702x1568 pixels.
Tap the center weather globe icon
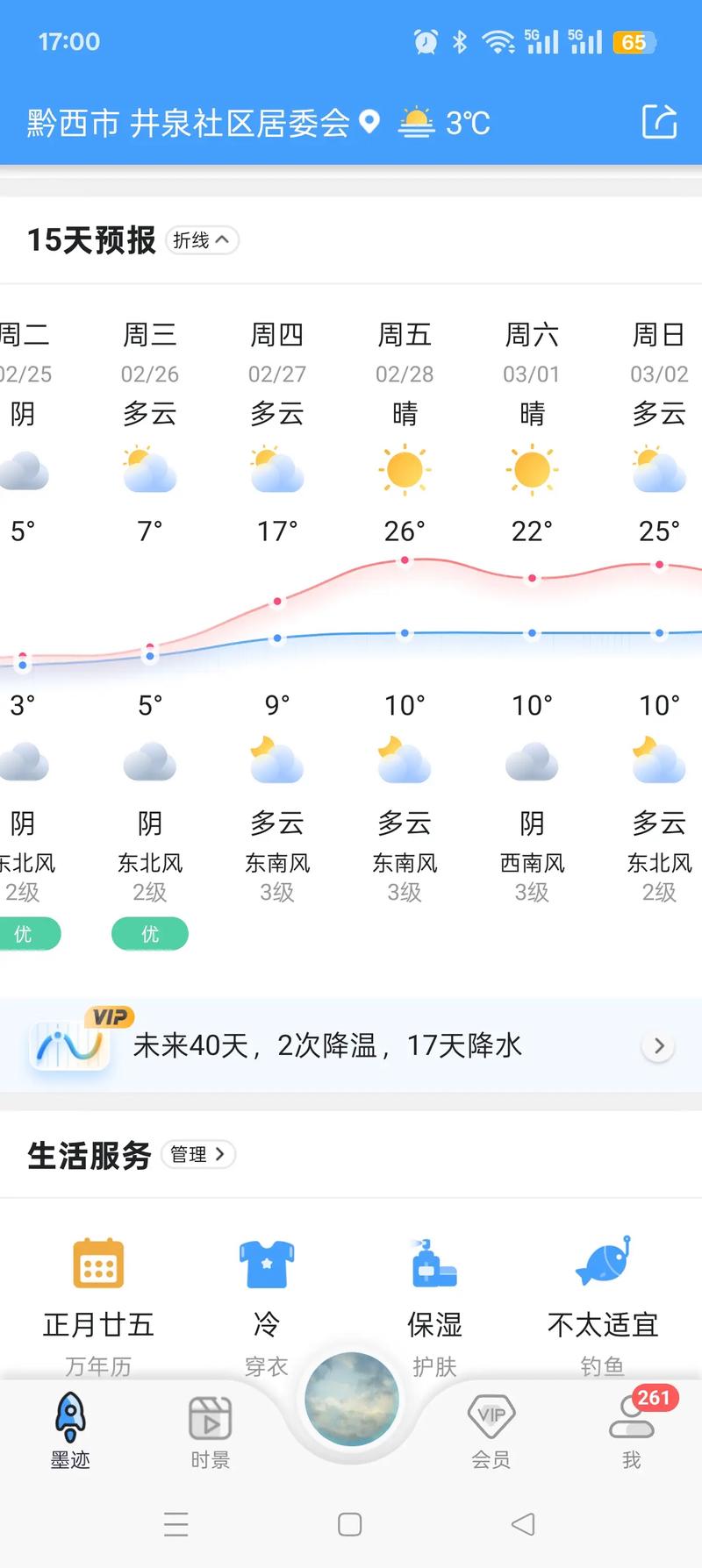coord(350,1401)
